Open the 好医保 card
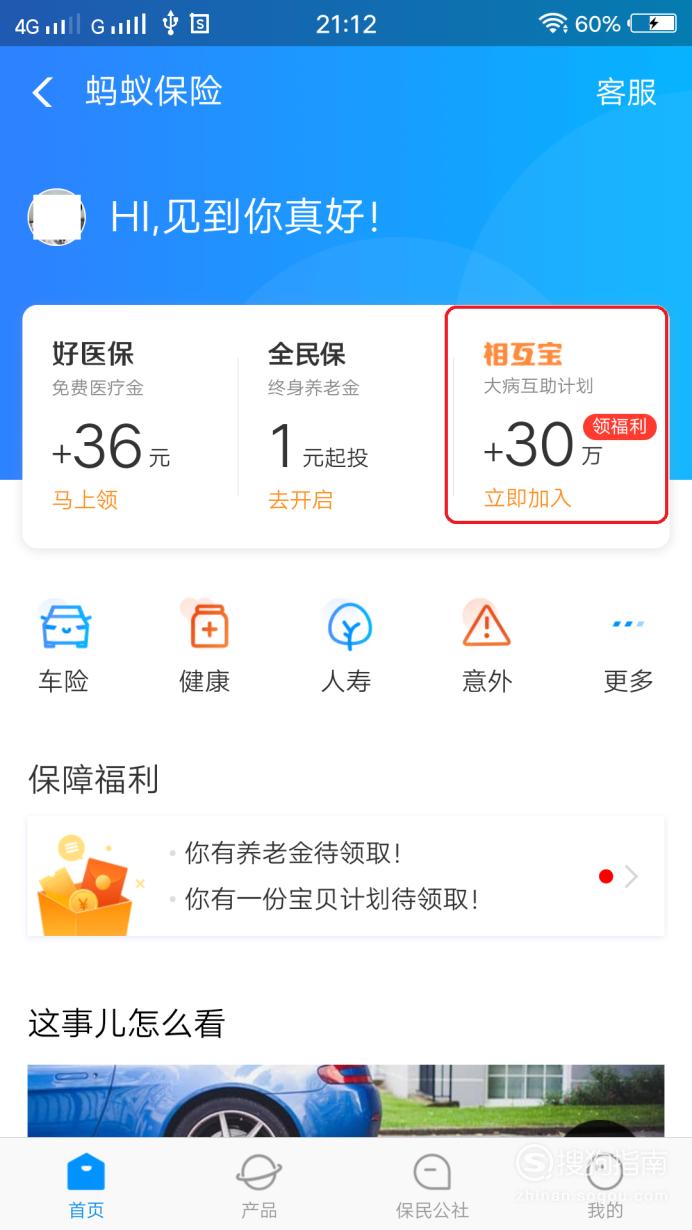Screen dimensions: 692x1230 click(x=130, y=426)
